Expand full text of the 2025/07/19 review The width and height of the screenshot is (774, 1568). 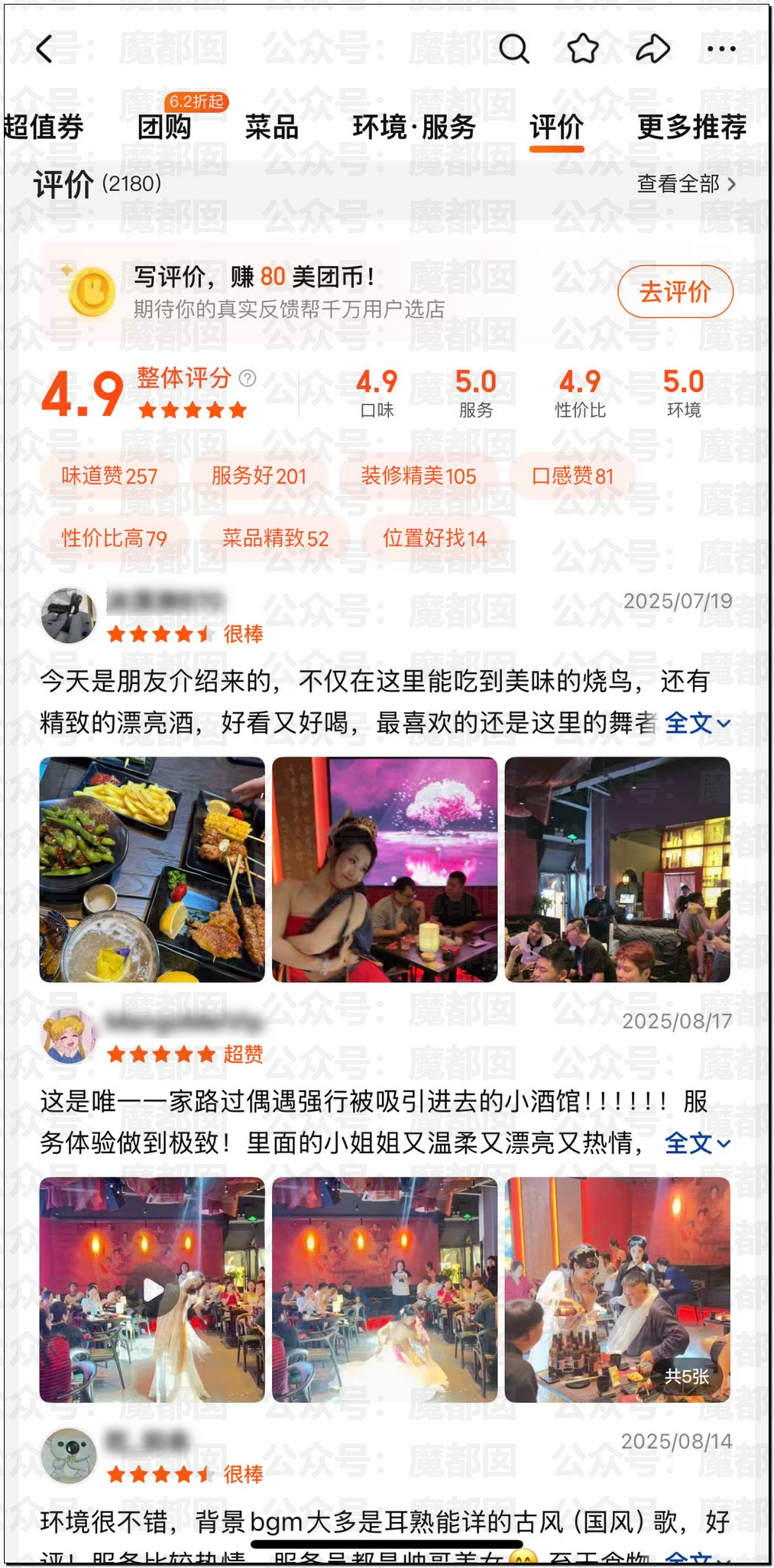pyautogui.click(x=697, y=723)
